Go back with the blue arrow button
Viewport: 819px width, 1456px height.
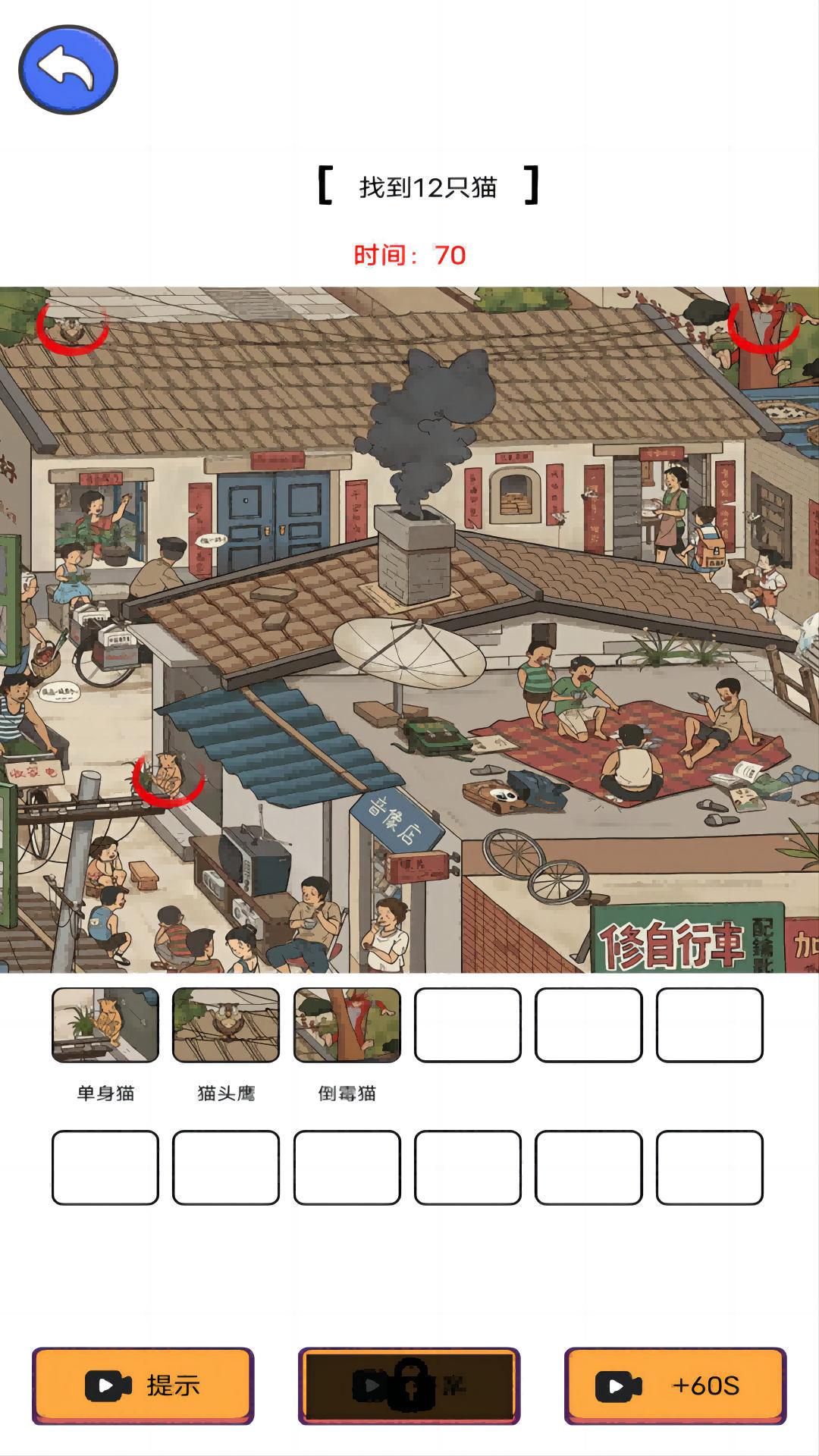tap(68, 70)
